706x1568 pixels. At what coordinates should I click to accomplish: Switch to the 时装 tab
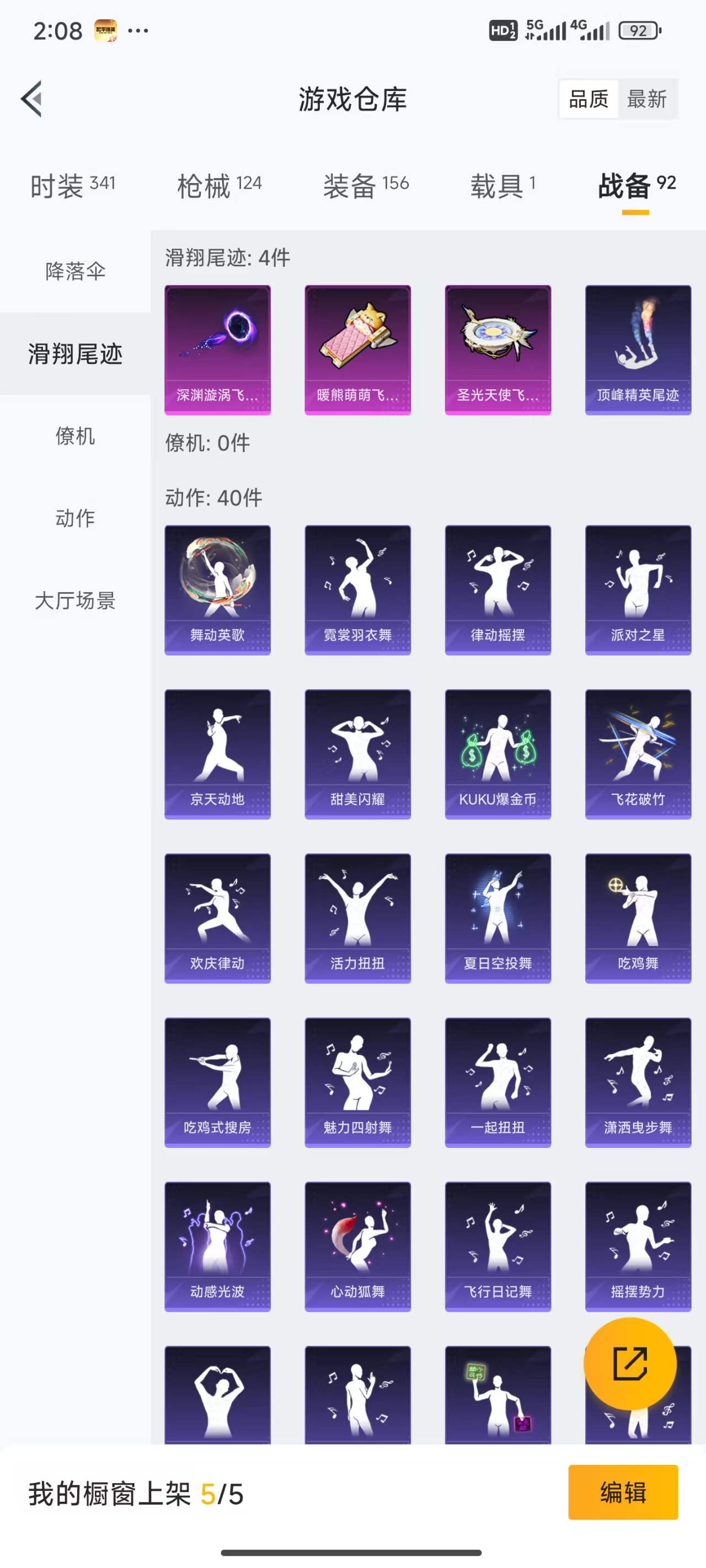[x=73, y=186]
